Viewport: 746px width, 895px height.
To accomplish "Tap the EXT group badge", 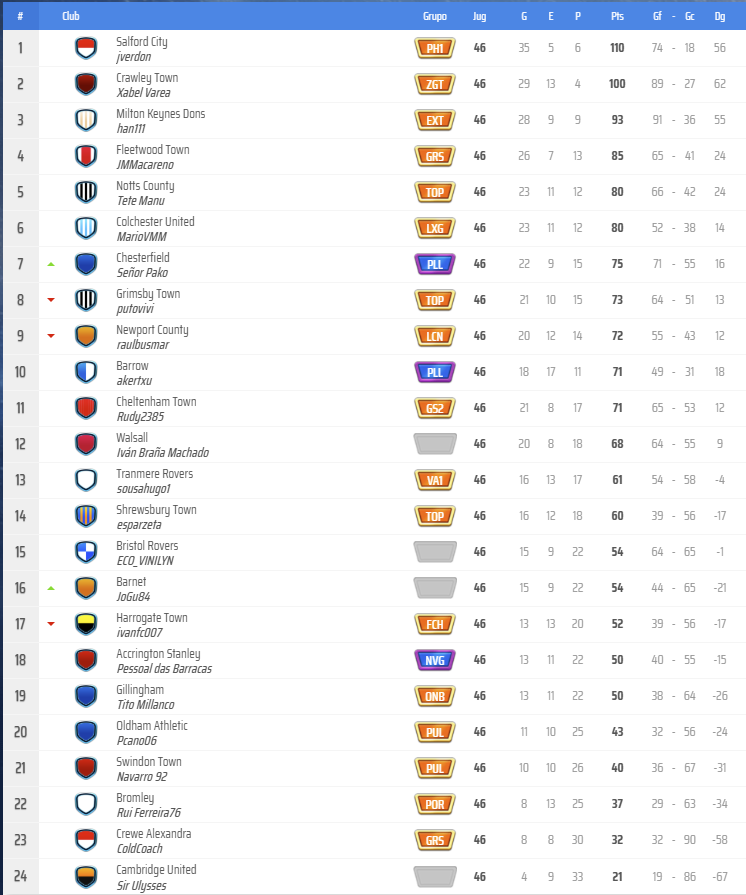I will click(435, 120).
